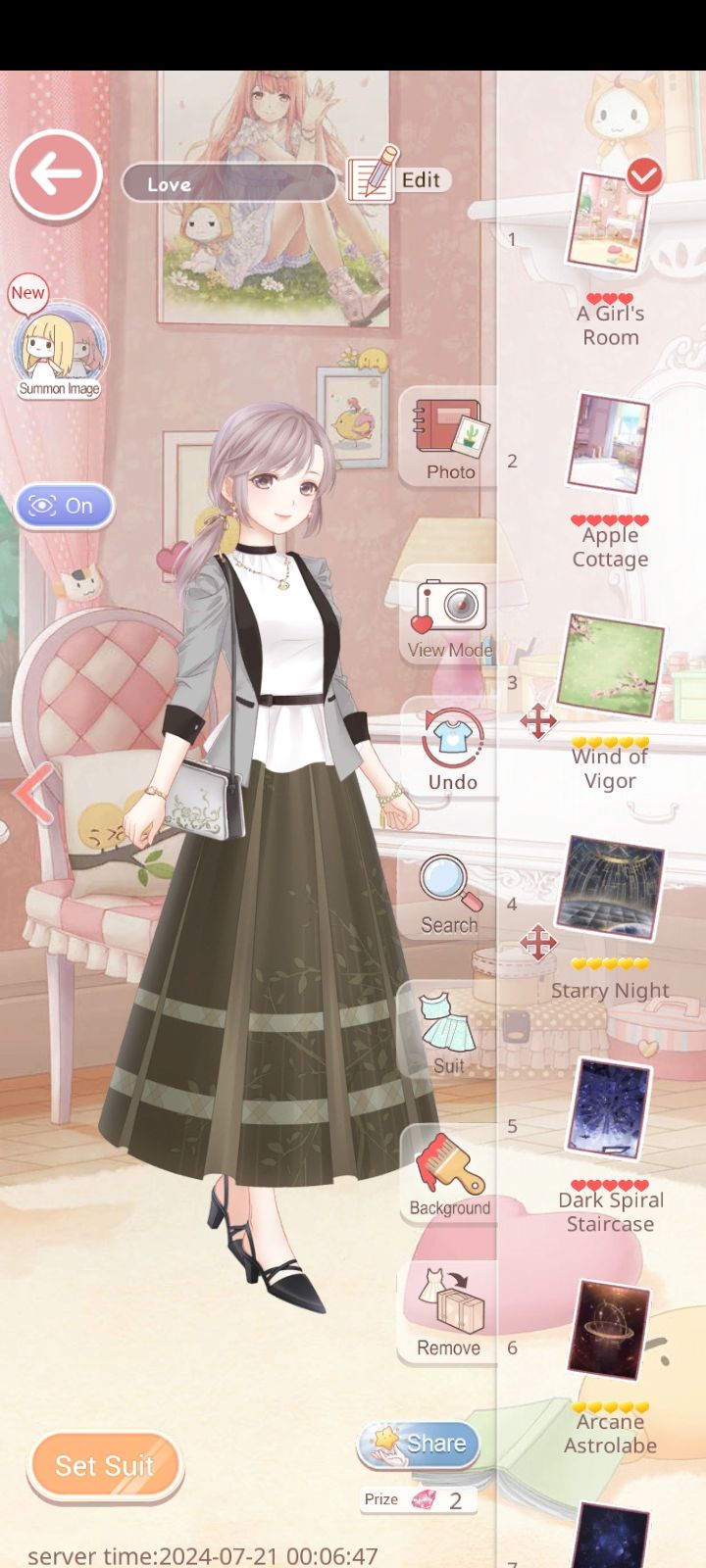The width and height of the screenshot is (706, 1568).
Task: Choose the Arcane Astrolabe background
Action: pyautogui.click(x=610, y=1331)
